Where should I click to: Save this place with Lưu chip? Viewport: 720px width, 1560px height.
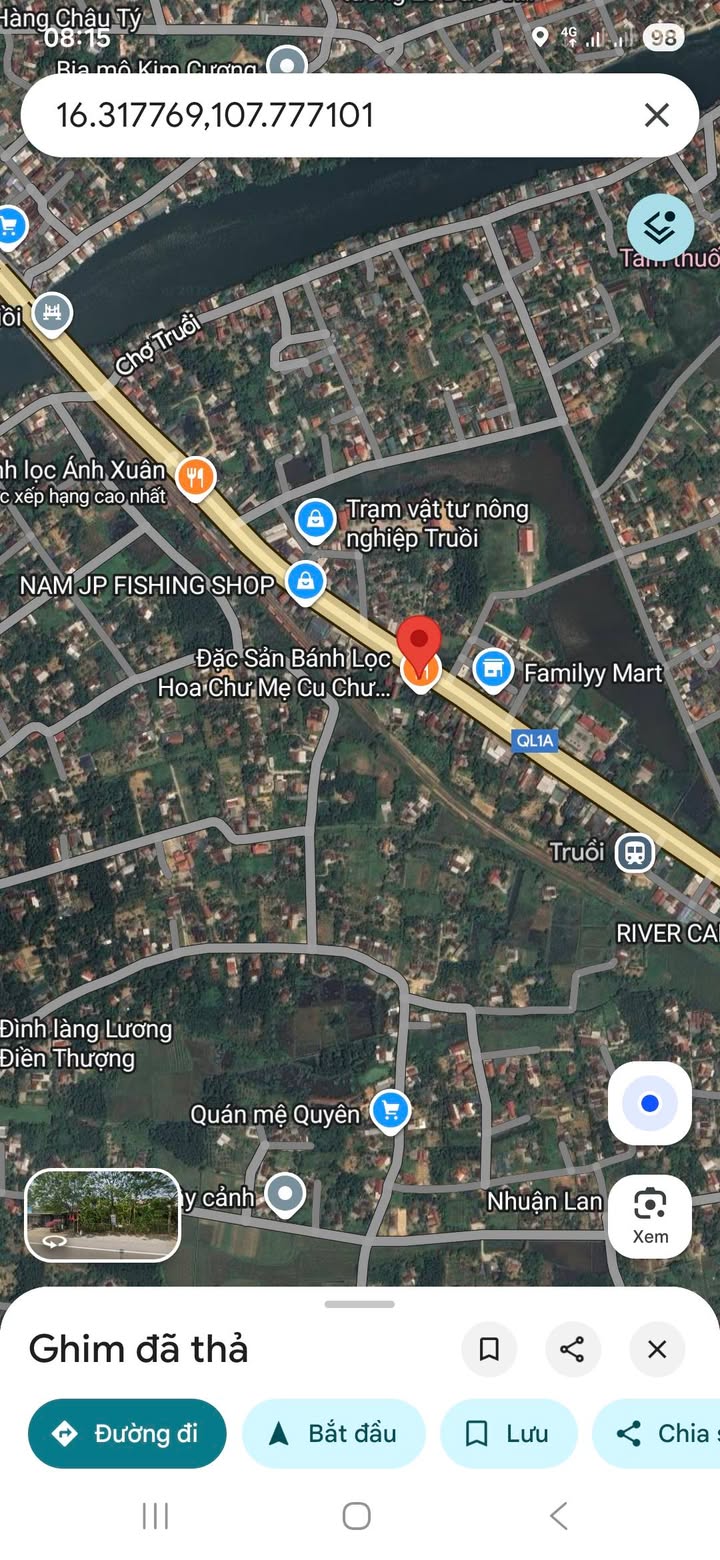coord(508,1433)
